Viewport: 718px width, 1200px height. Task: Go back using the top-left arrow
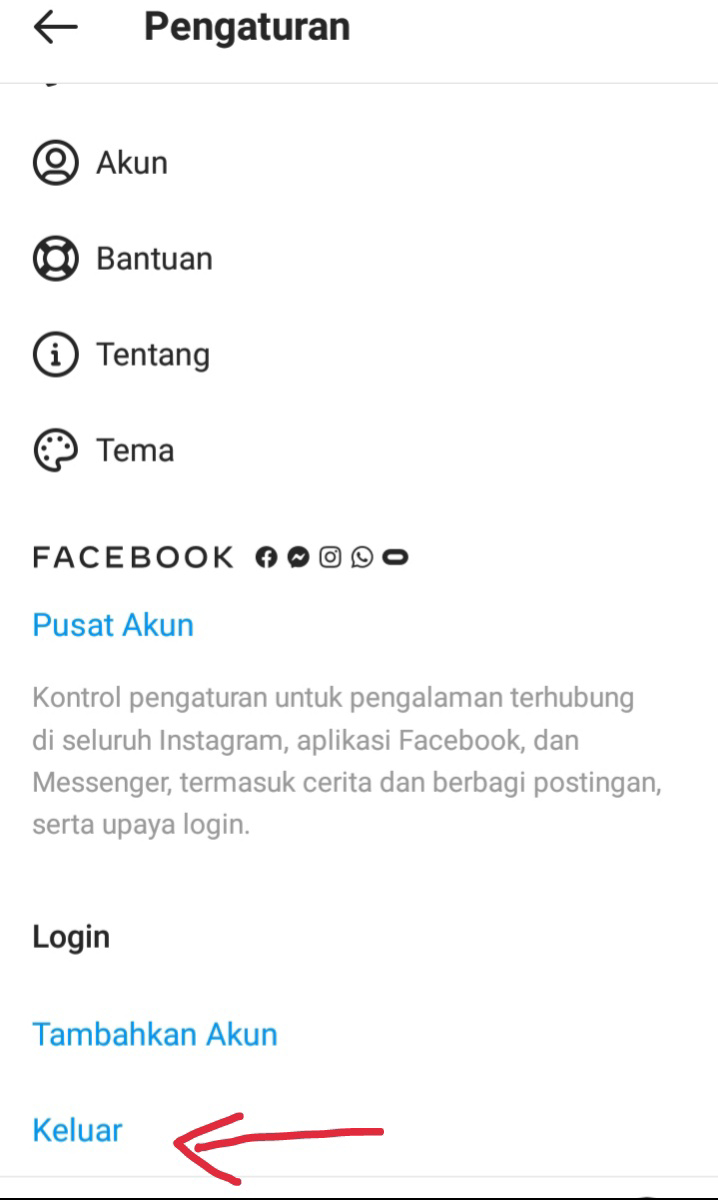[x=55, y=28]
